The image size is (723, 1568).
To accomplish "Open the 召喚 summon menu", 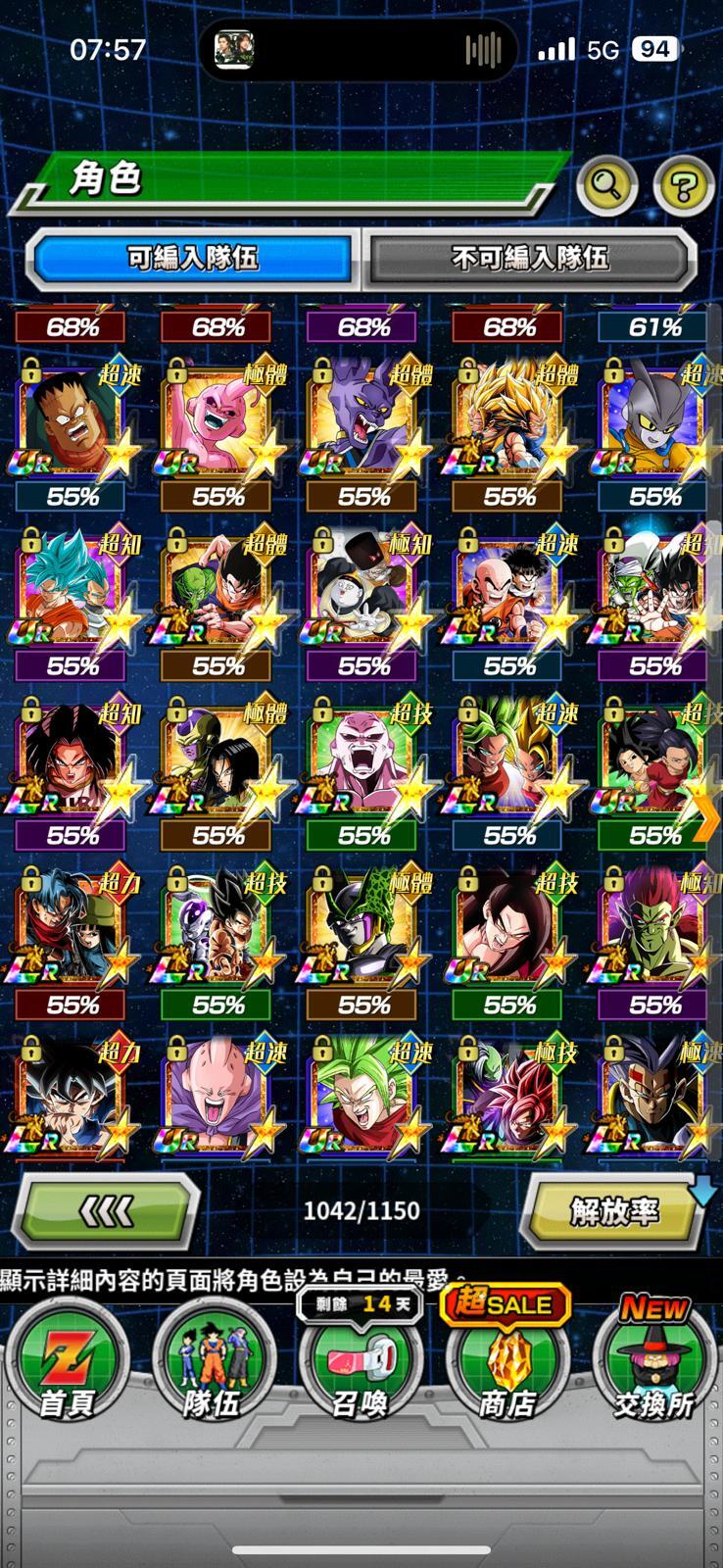I will 359,1364.
